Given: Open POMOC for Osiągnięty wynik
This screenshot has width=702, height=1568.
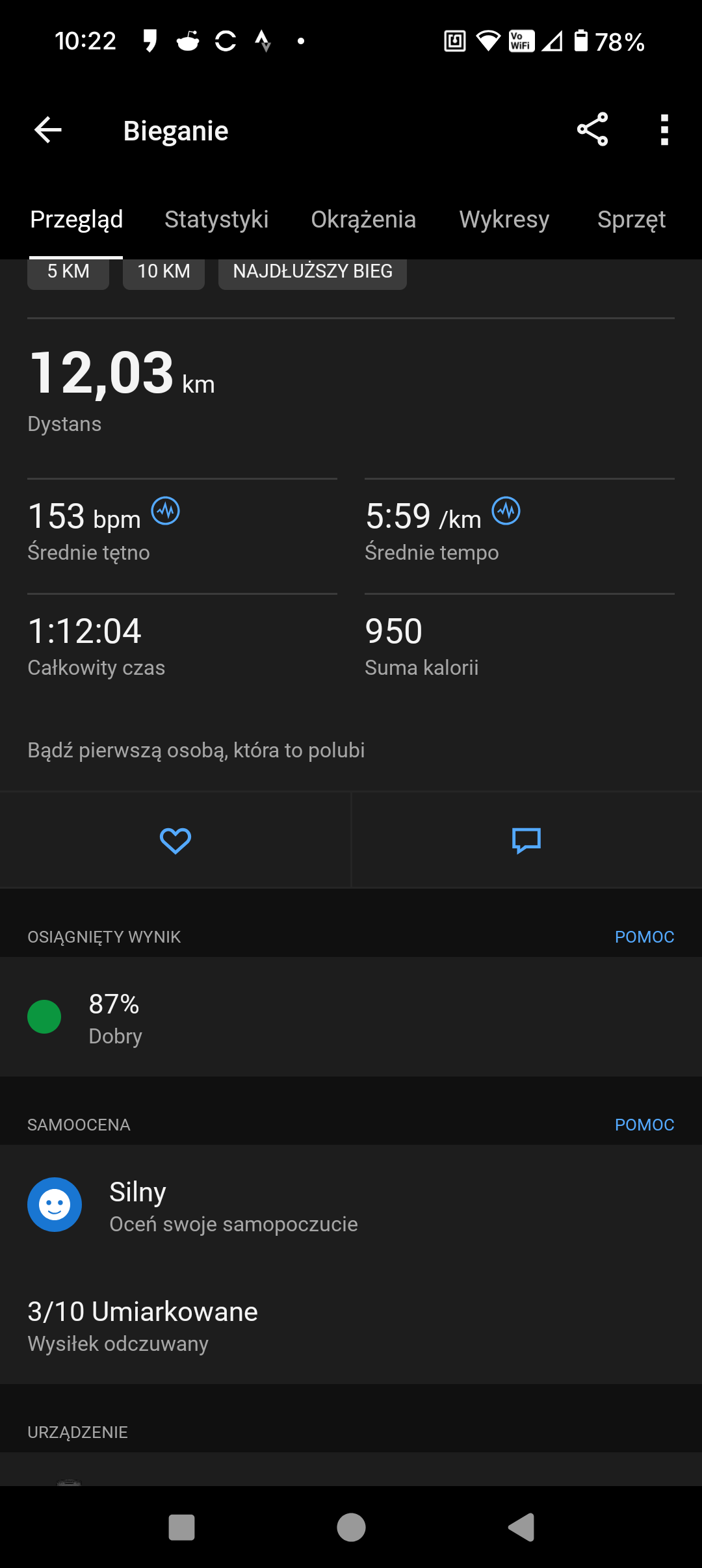Looking at the screenshot, I should pyautogui.click(x=644, y=937).
